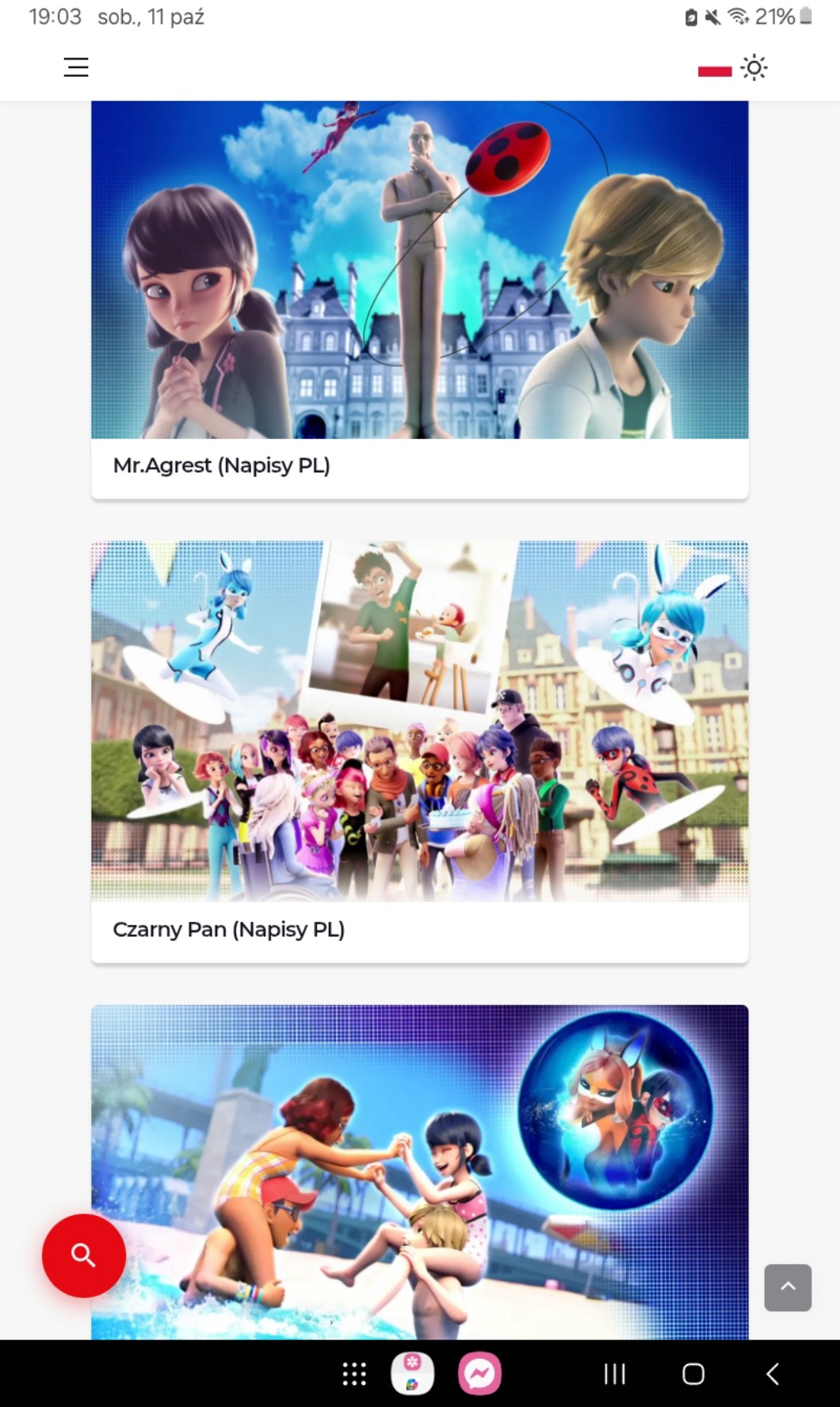Open the Mr.Agrest (Napisy PL) episode card

(419, 301)
